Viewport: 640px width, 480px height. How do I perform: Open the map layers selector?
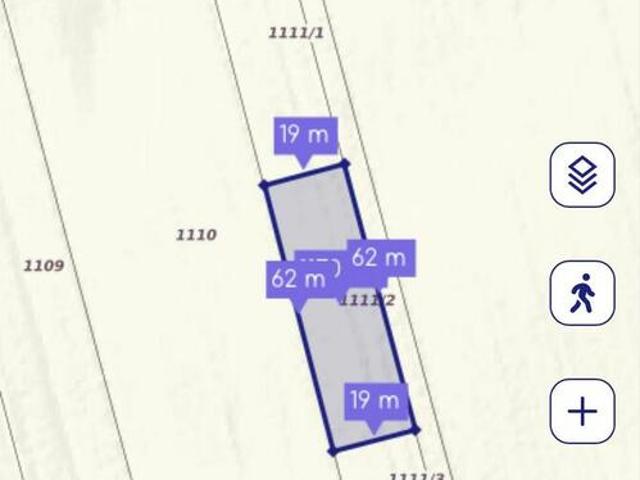(582, 175)
